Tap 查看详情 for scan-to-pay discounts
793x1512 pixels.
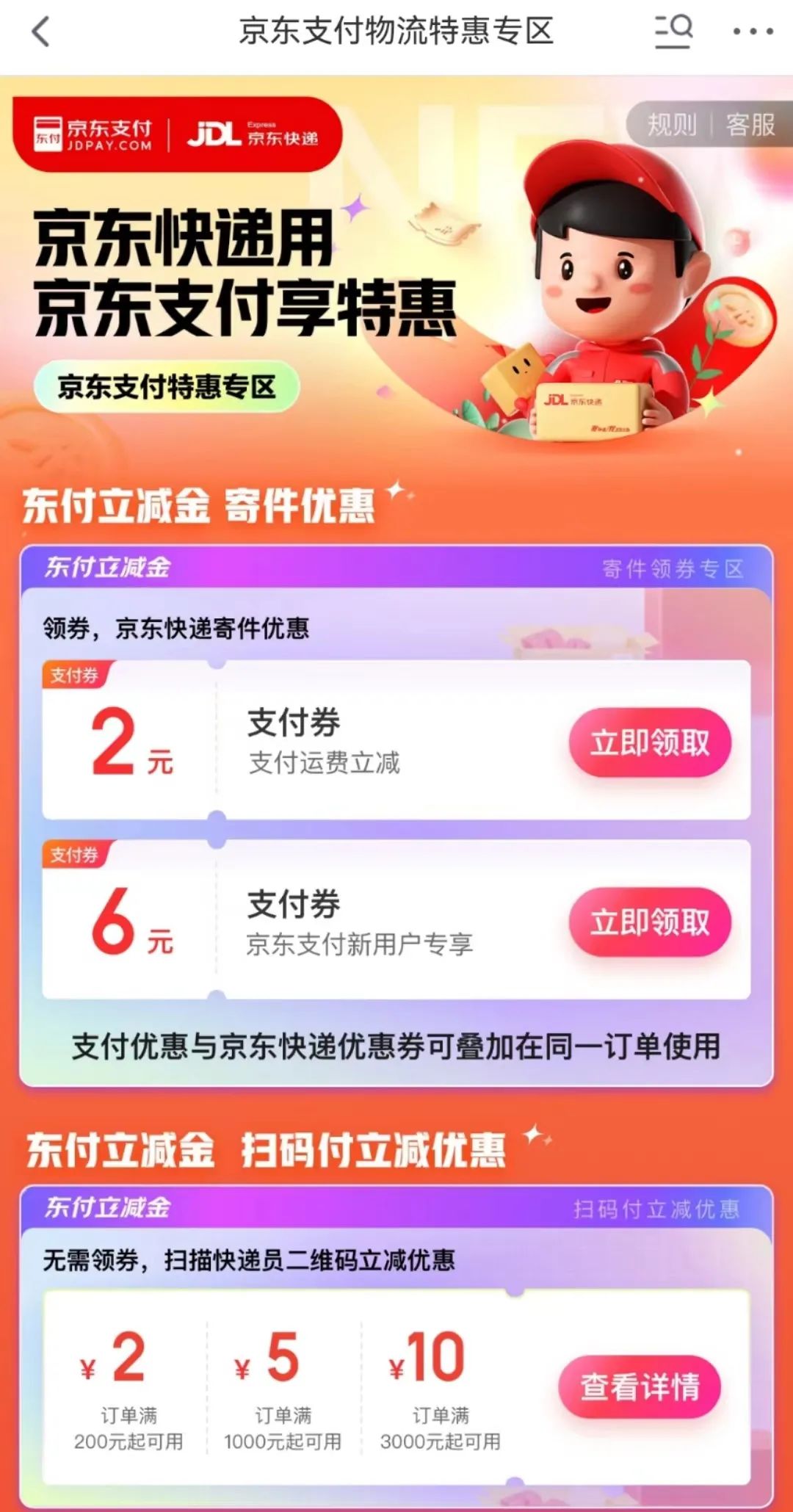(640, 1387)
